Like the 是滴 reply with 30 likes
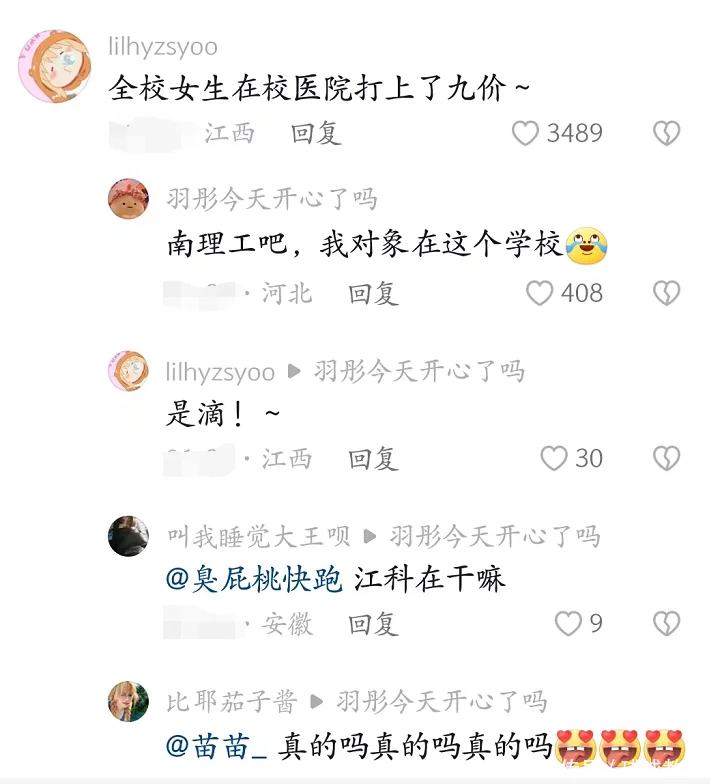Viewport: 710px width, 784px height. click(x=554, y=459)
